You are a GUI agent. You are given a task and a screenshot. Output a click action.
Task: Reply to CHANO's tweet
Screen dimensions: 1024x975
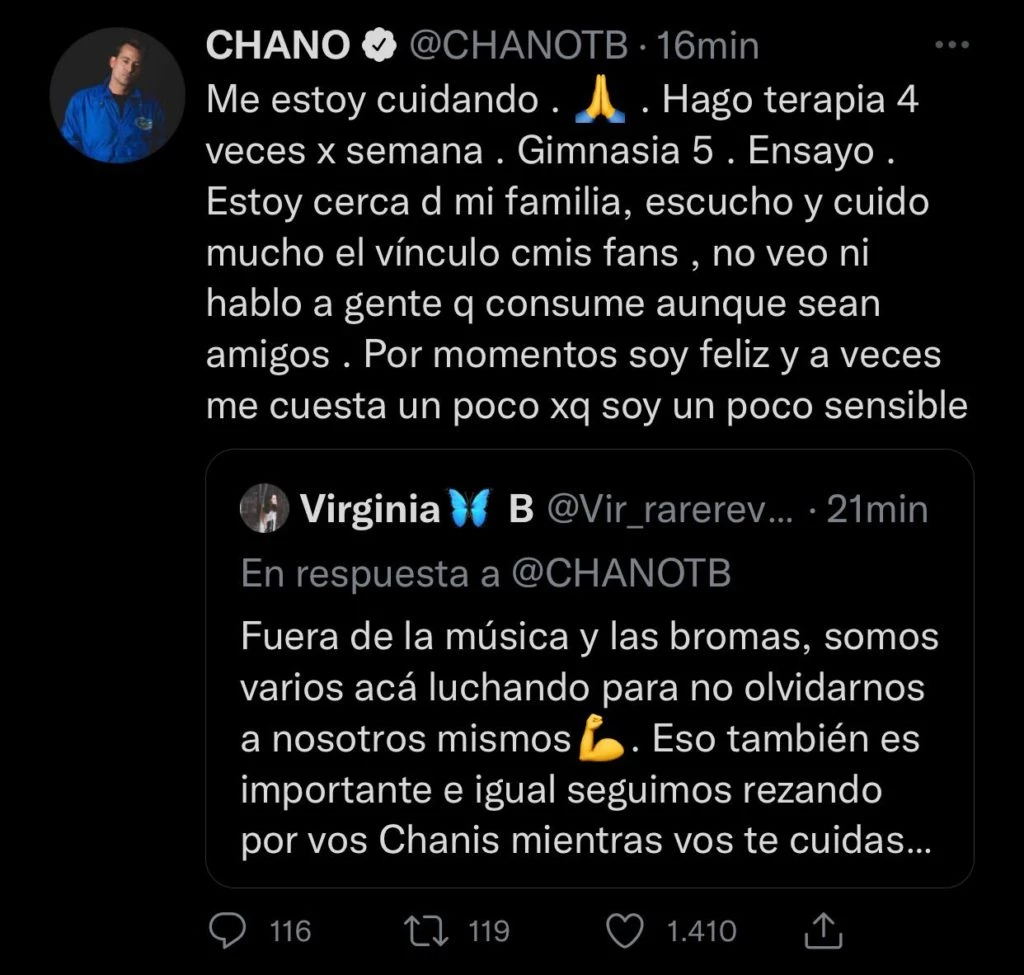231,931
